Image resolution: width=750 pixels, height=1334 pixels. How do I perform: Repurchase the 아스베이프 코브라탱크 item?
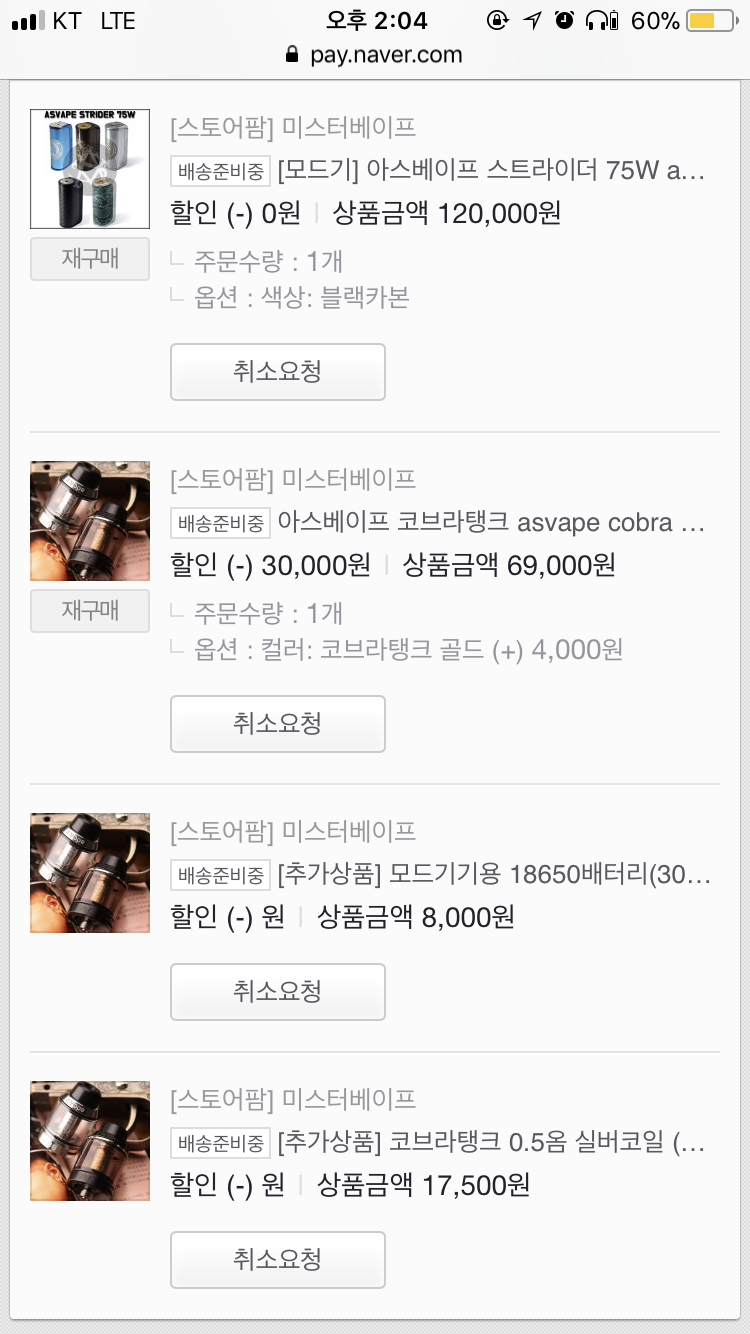(x=90, y=611)
